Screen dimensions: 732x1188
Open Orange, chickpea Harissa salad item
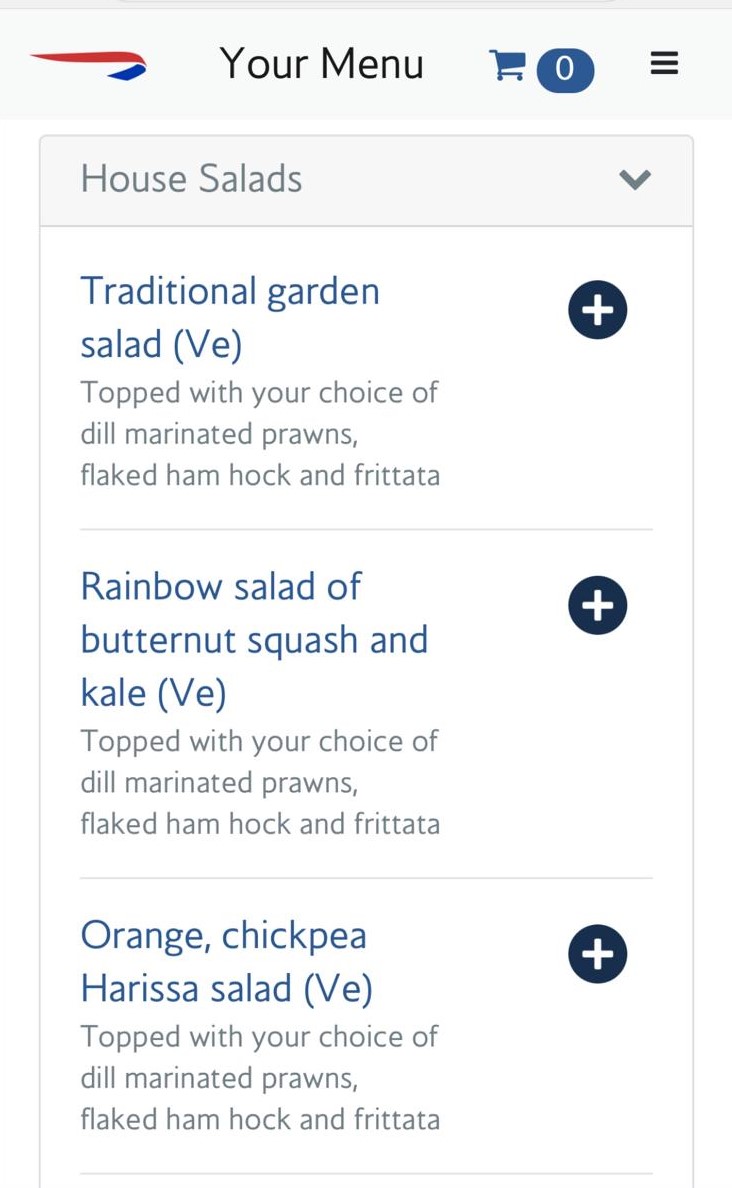coord(227,961)
